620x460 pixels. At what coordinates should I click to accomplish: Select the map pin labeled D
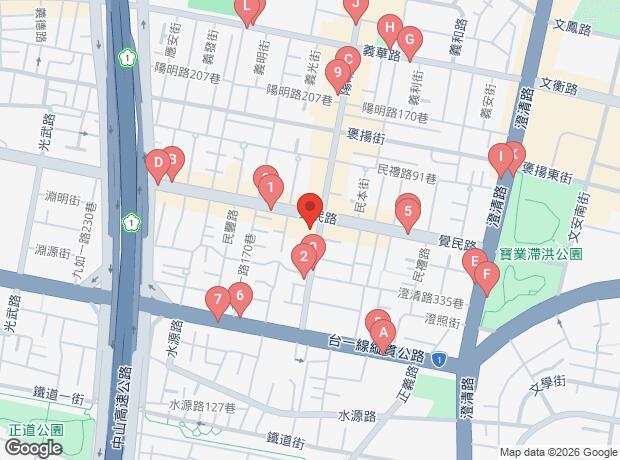pyautogui.click(x=157, y=163)
